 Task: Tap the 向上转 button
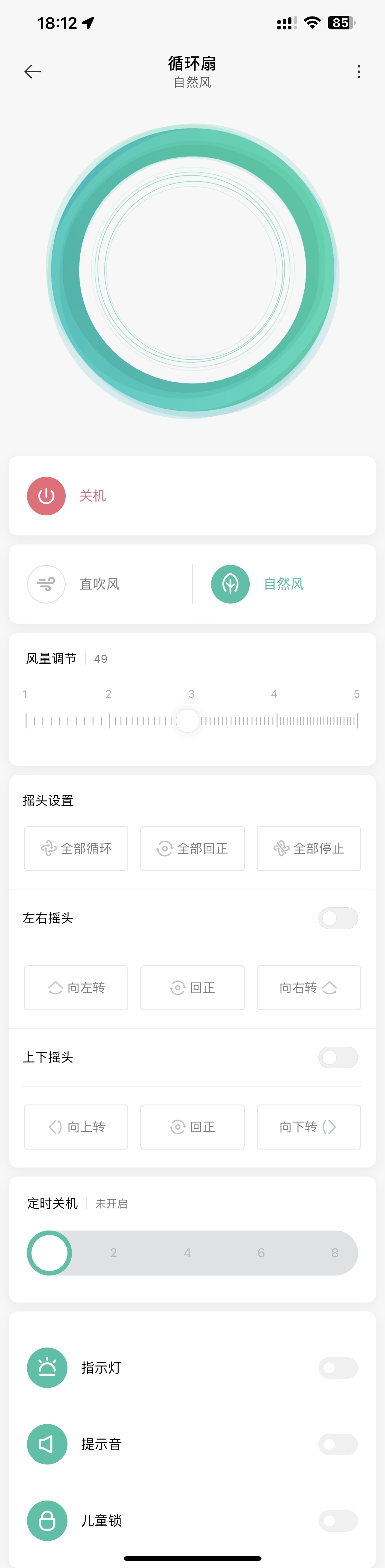pyautogui.click(x=76, y=1127)
